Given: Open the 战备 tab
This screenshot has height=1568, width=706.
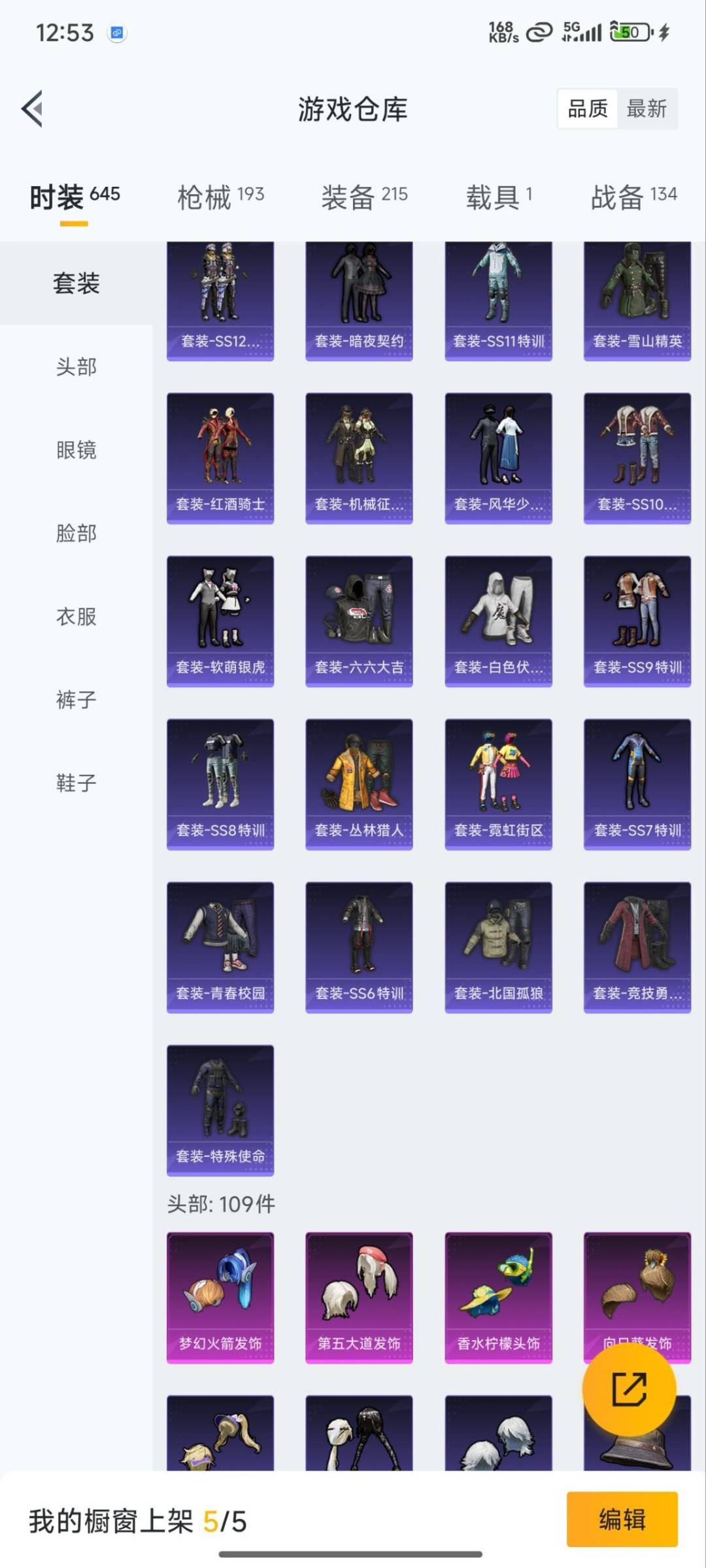Looking at the screenshot, I should coord(633,196).
